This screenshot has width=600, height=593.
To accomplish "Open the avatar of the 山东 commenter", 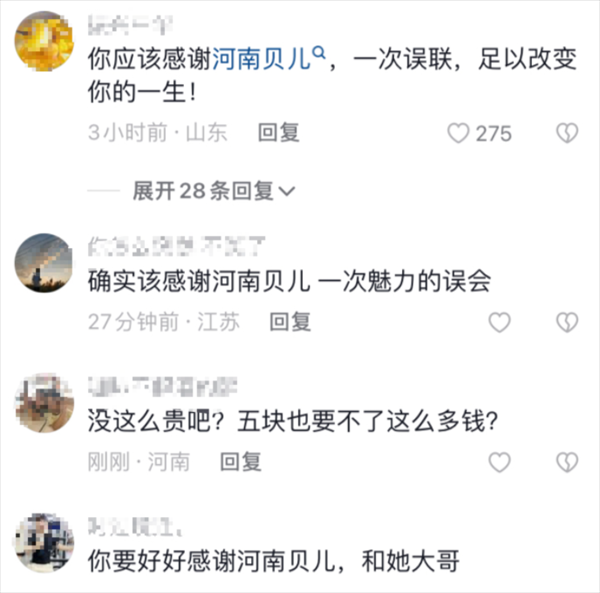I will point(45,42).
